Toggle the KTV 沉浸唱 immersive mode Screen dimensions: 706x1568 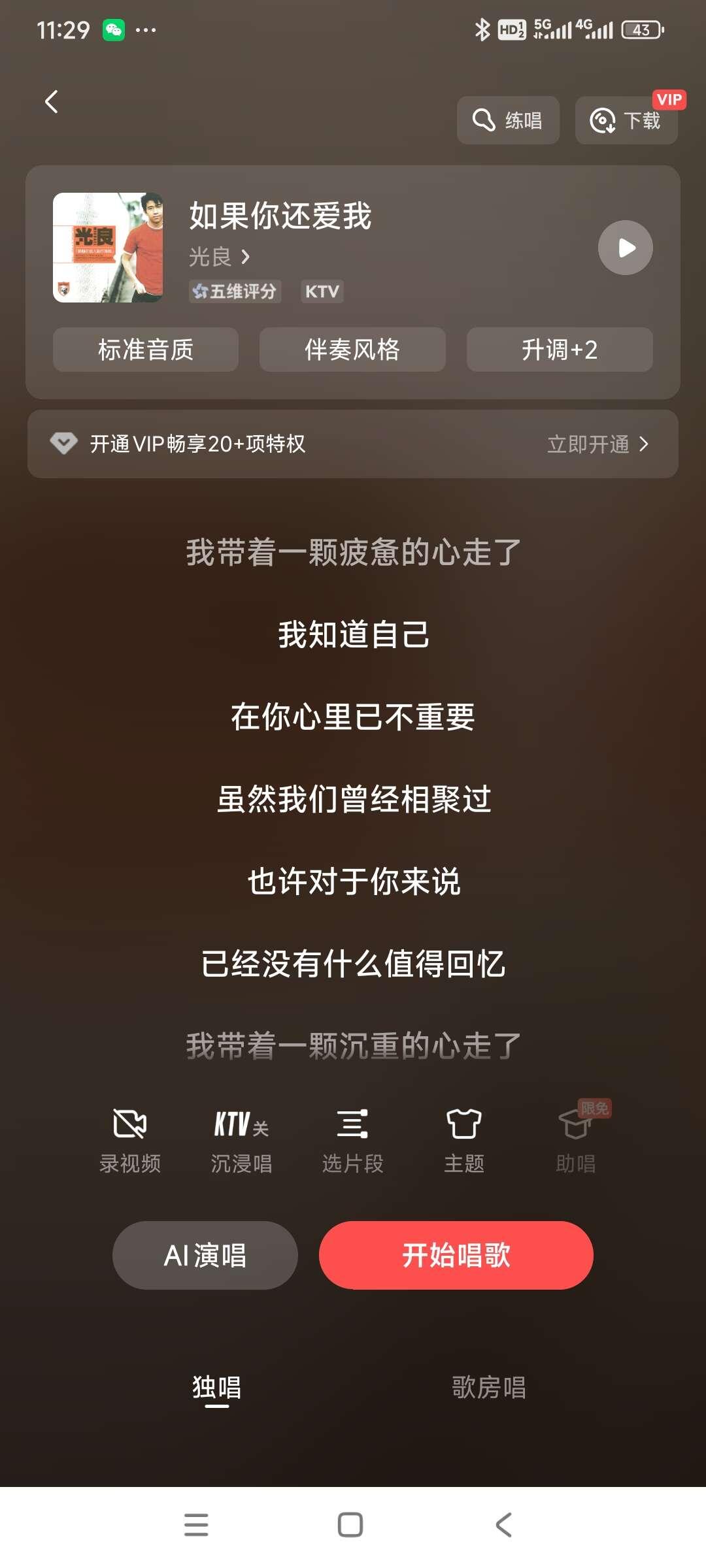241,1139
